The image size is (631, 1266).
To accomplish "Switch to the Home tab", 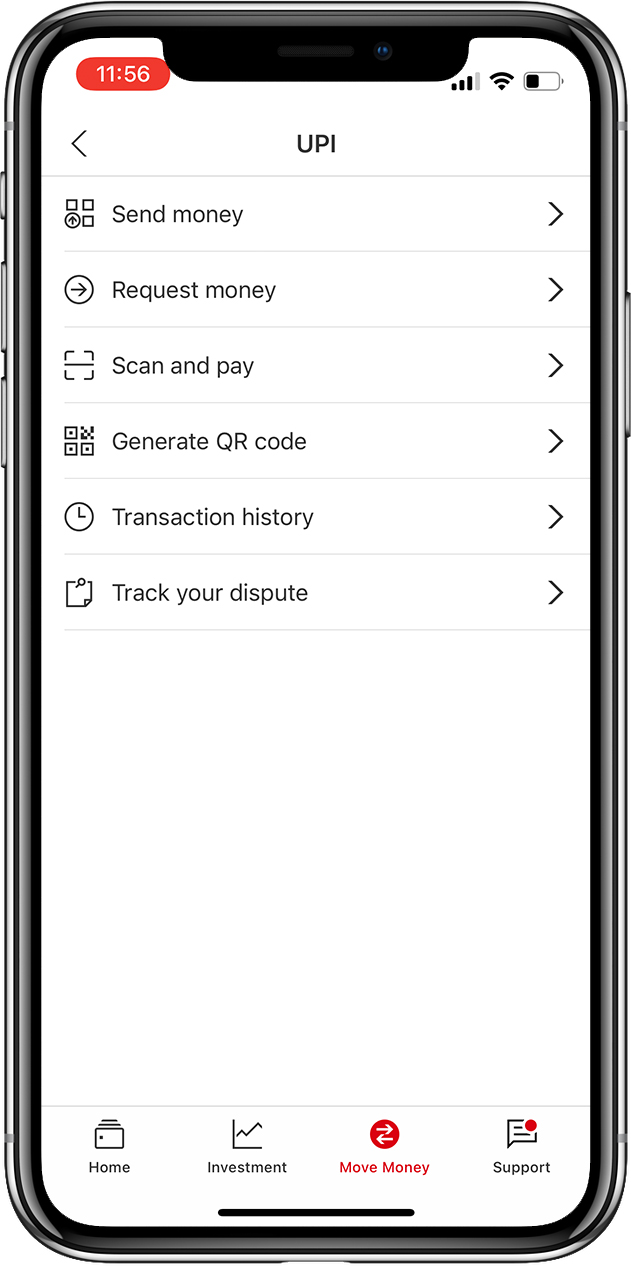I will coord(109,1147).
